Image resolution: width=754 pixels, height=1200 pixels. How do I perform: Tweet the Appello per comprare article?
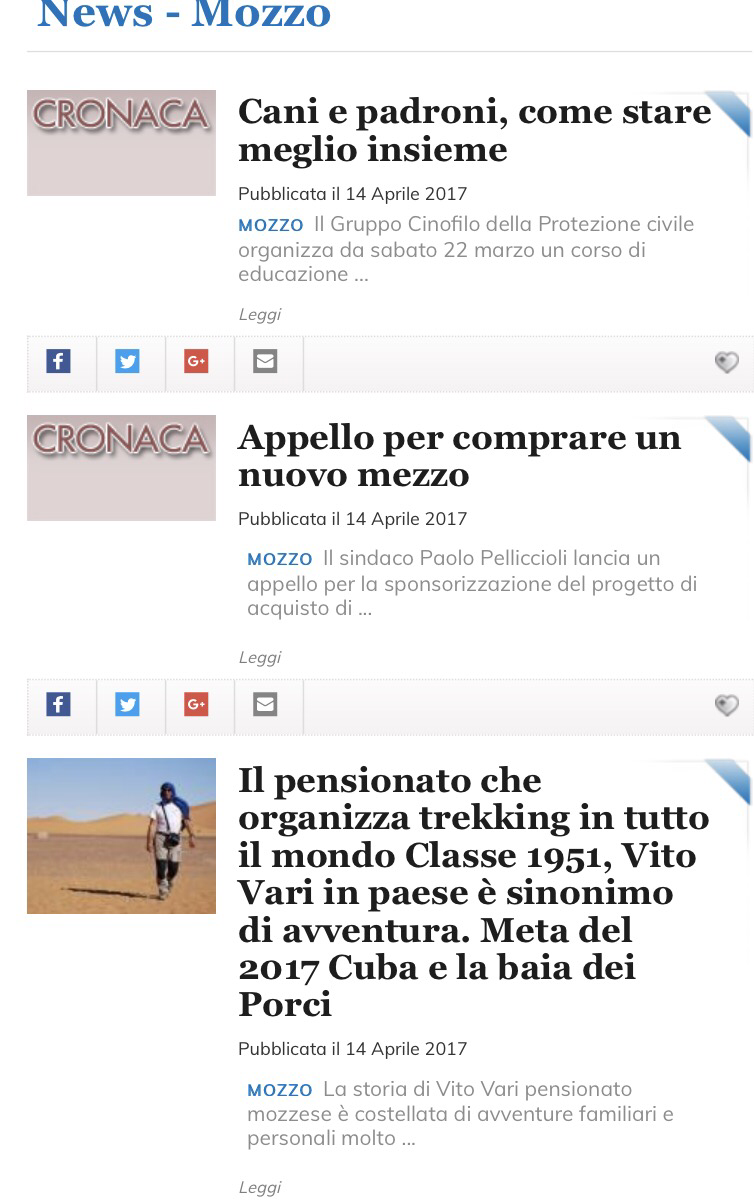click(x=127, y=705)
